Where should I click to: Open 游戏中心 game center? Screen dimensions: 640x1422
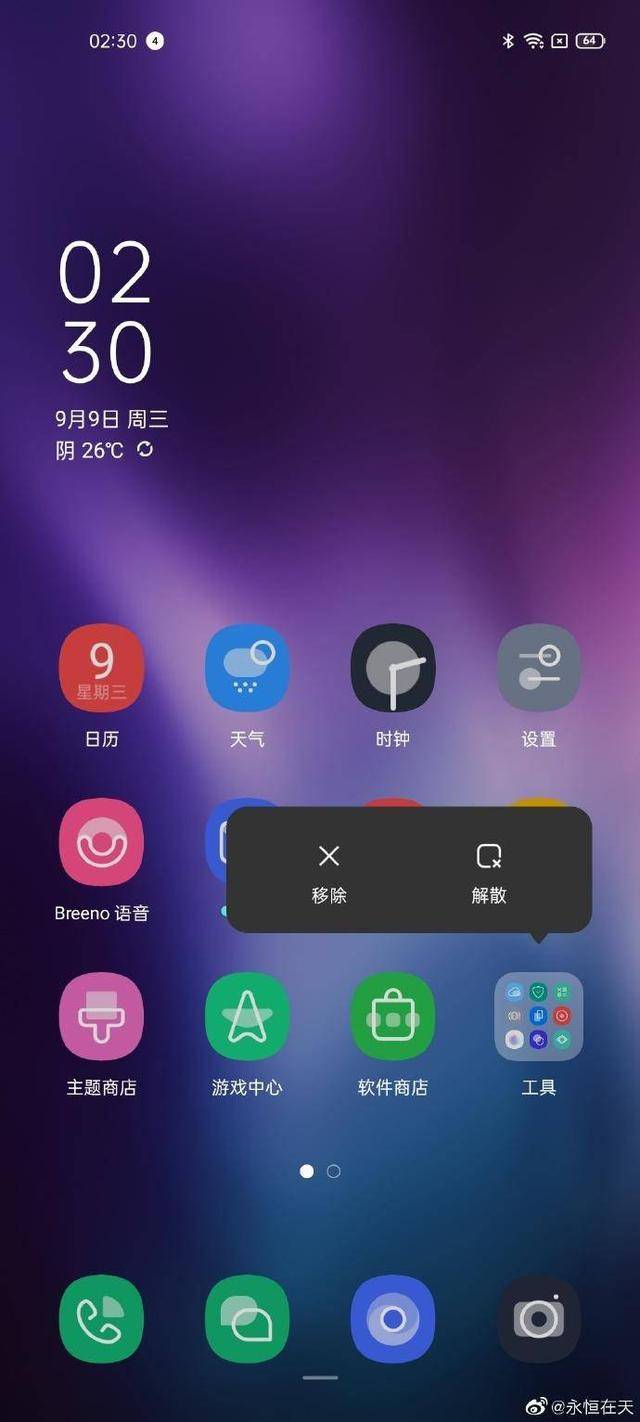[x=247, y=1016]
